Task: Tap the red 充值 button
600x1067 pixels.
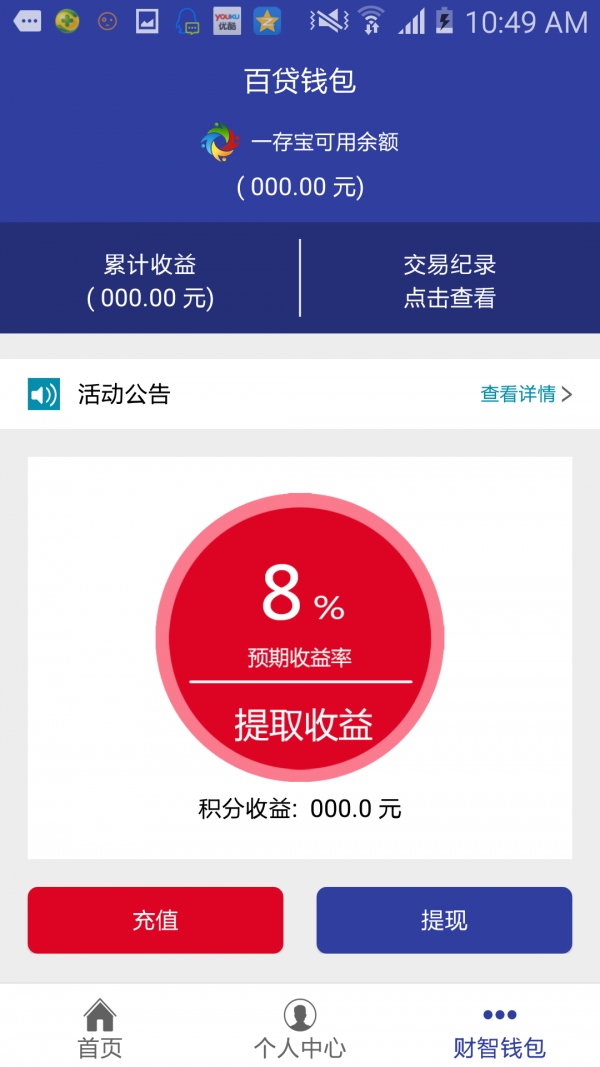Action: click(x=155, y=920)
